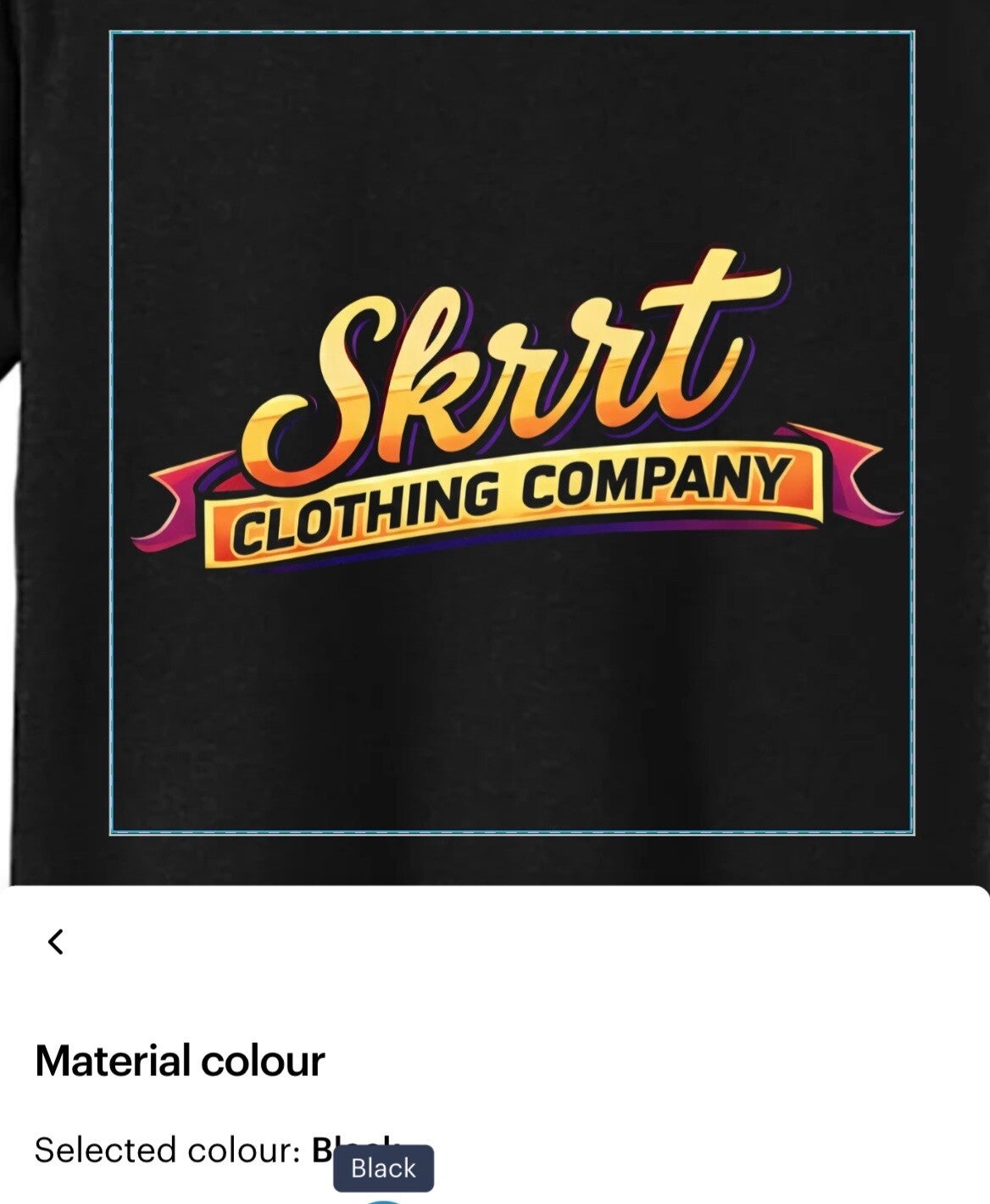
Task: Go back from the Material colour panel
Action: point(56,941)
